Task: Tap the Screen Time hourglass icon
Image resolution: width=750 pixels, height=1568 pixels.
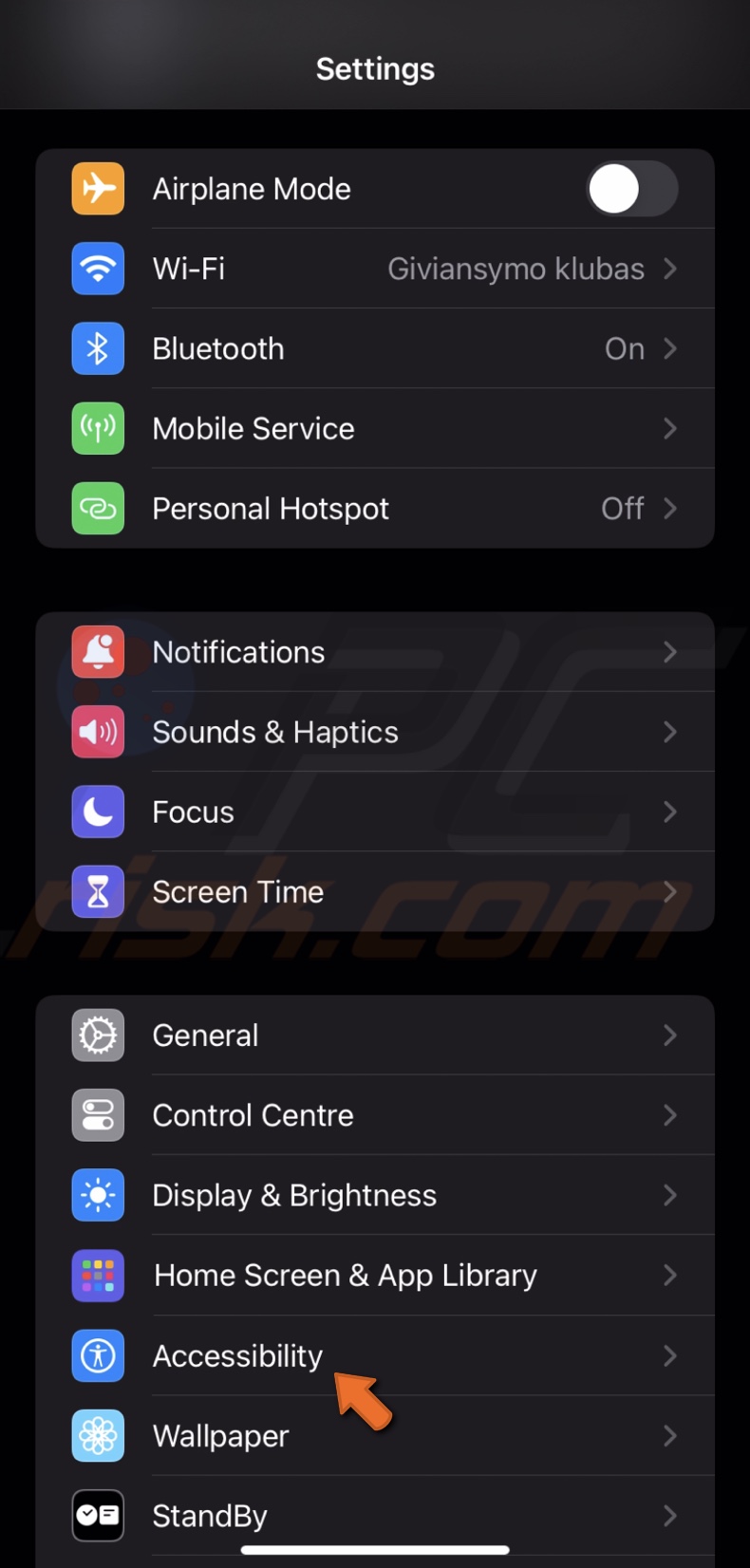Action: 97,891
